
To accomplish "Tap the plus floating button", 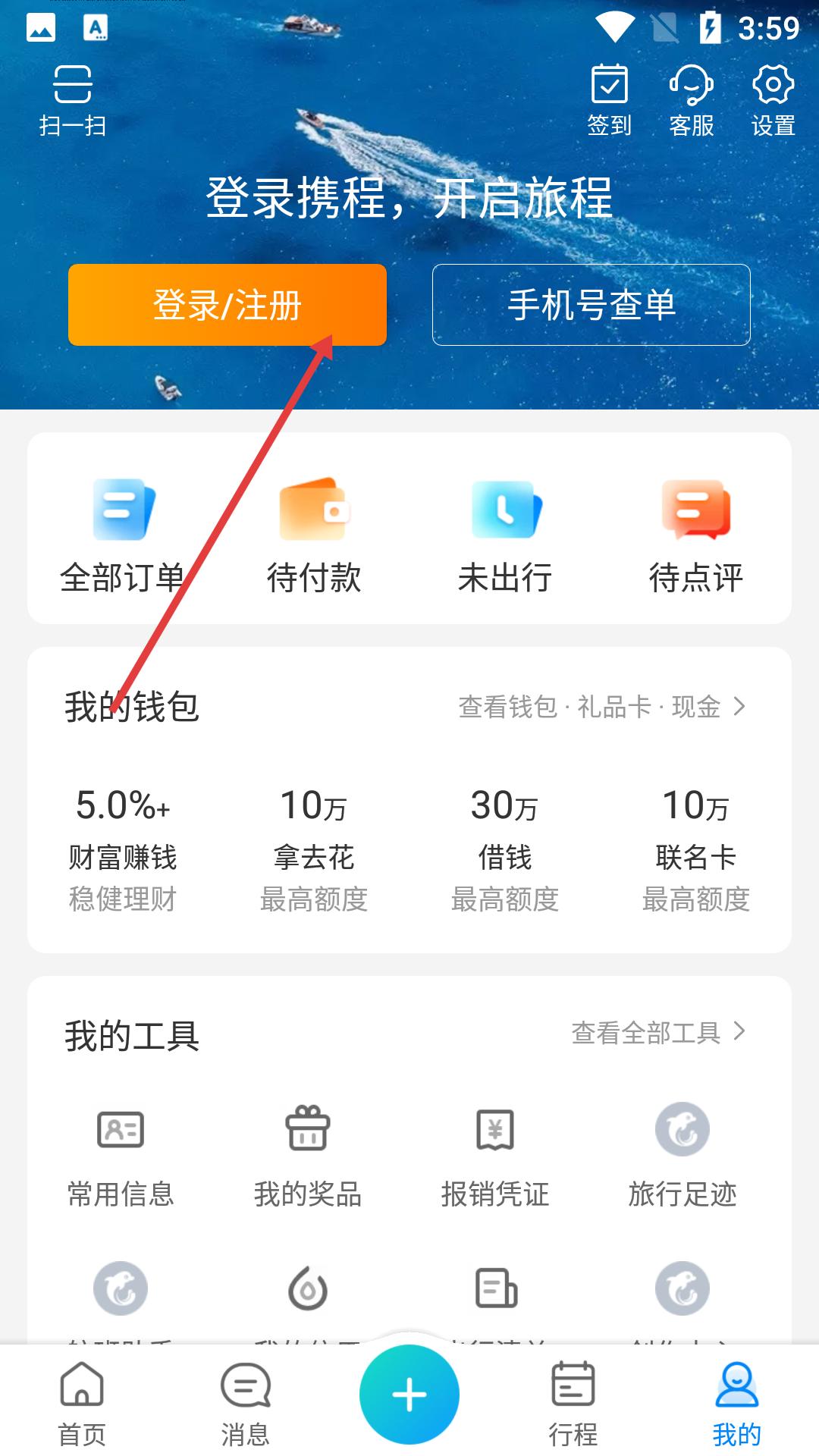I will click(x=409, y=1395).
